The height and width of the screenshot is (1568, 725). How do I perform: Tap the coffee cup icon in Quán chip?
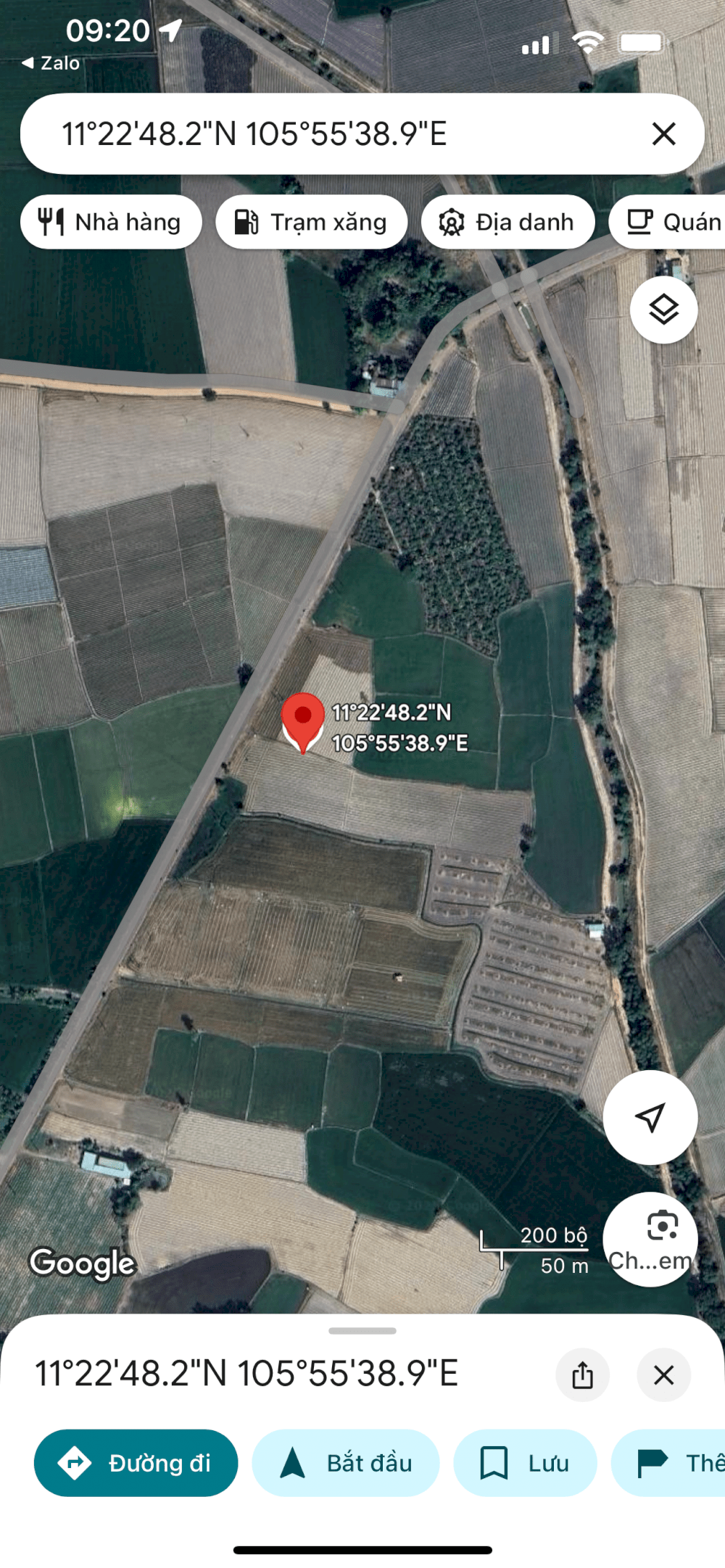point(641,222)
